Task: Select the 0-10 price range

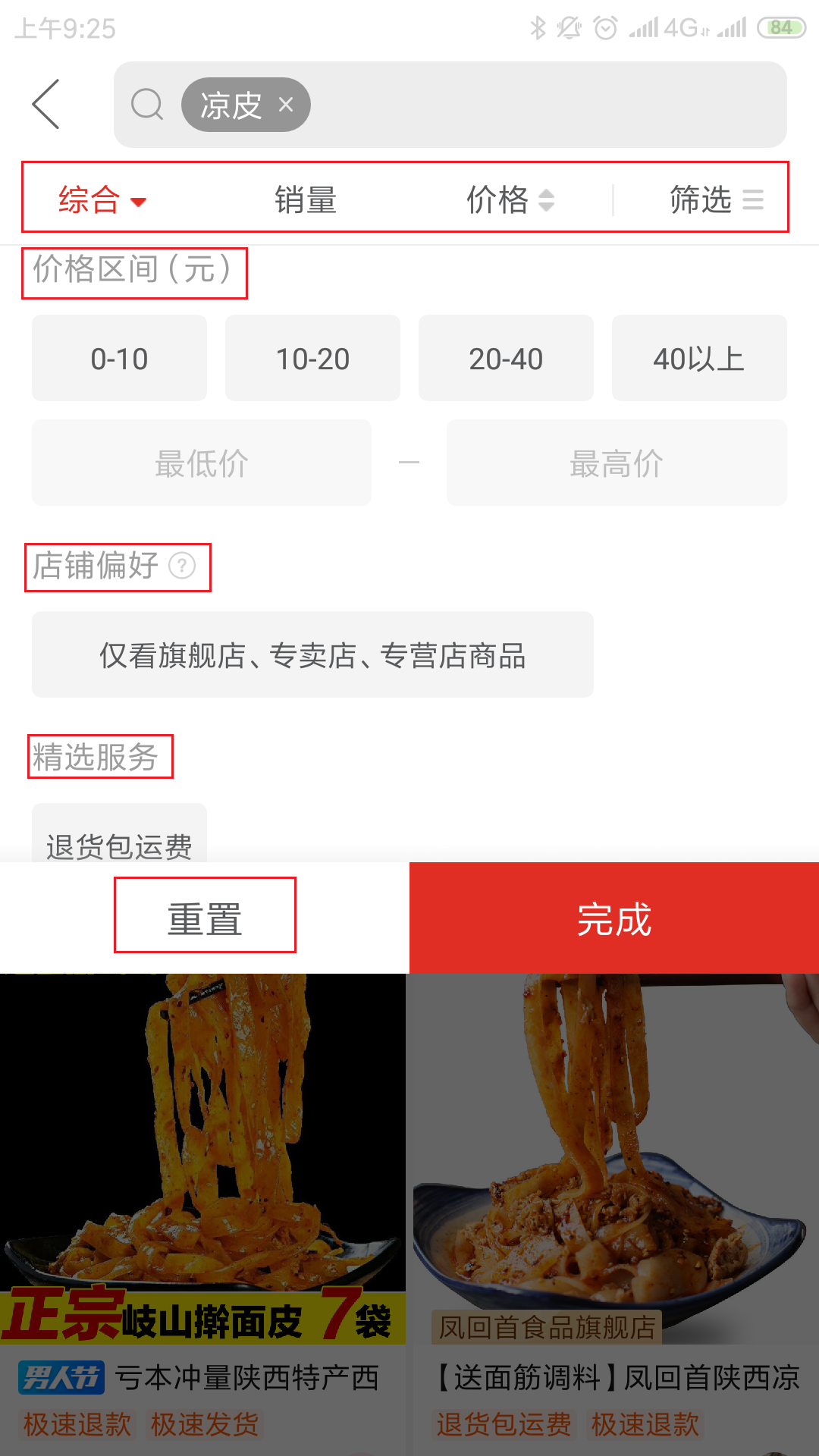Action: tap(119, 358)
